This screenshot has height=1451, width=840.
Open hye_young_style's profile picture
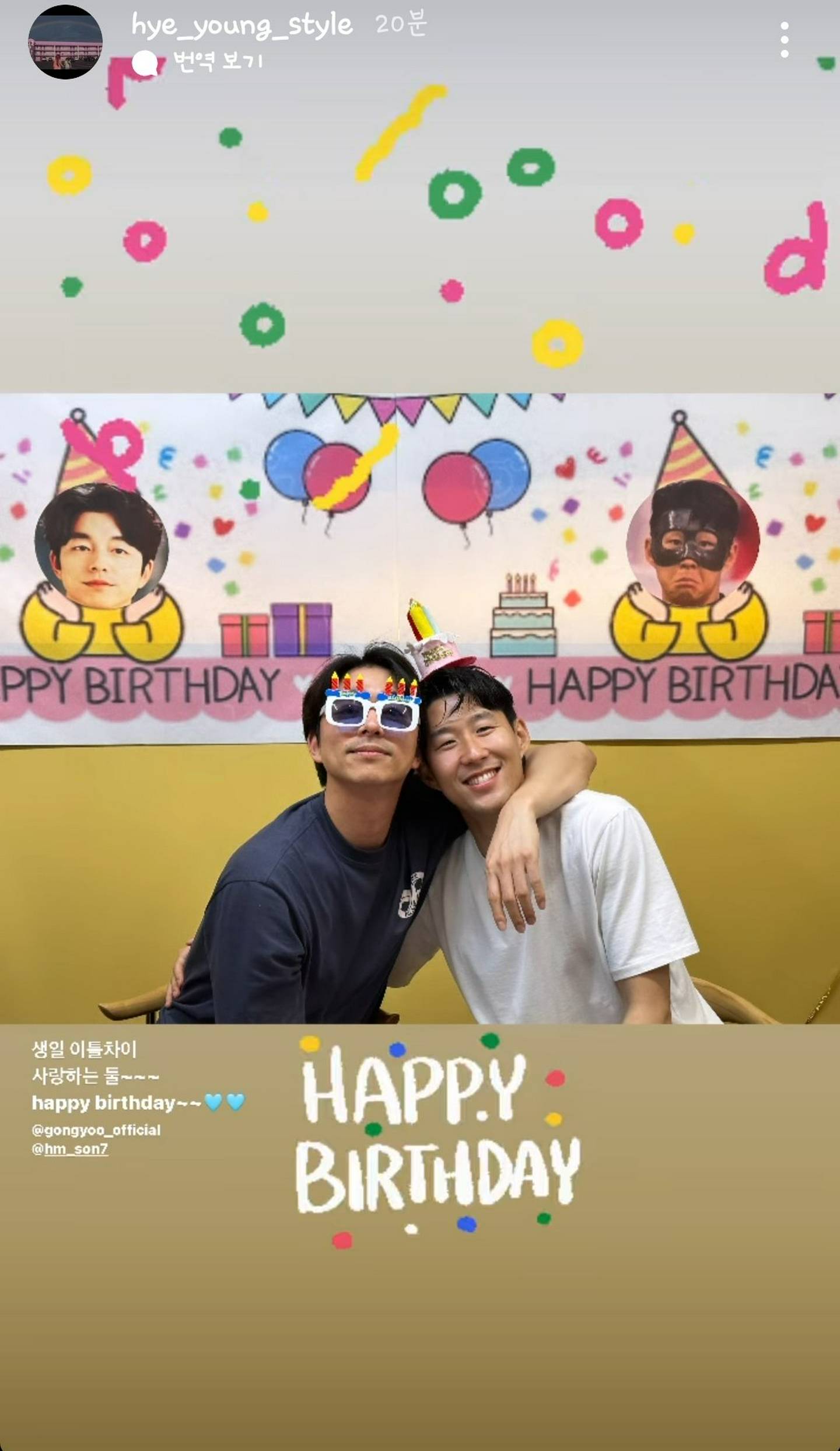(65, 42)
